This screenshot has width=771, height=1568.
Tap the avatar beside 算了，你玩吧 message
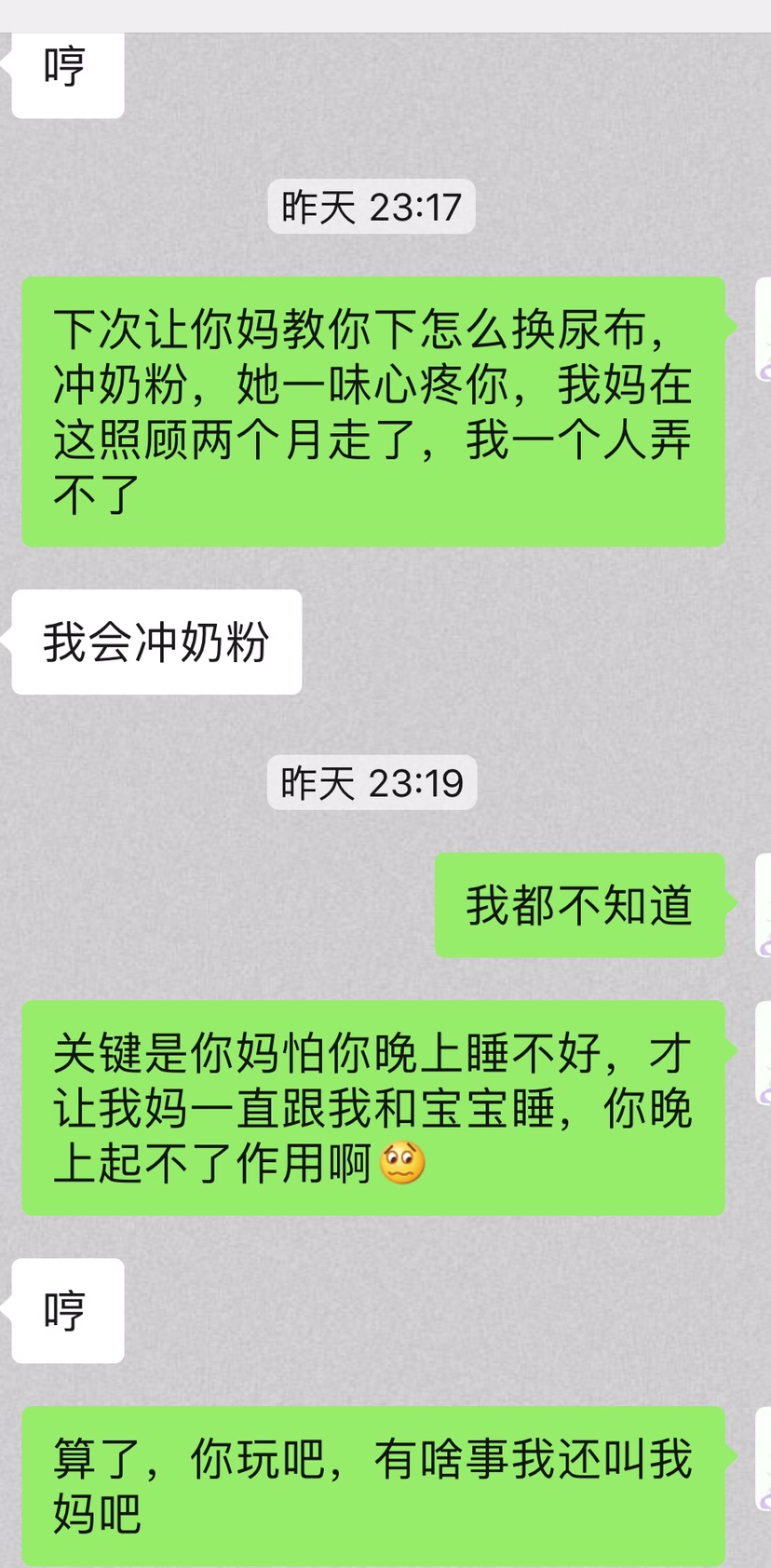click(x=764, y=1459)
